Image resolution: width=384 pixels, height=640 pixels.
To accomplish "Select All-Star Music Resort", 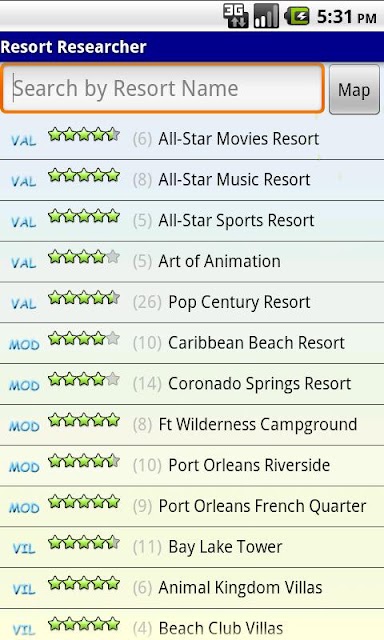I will [x=192, y=180].
